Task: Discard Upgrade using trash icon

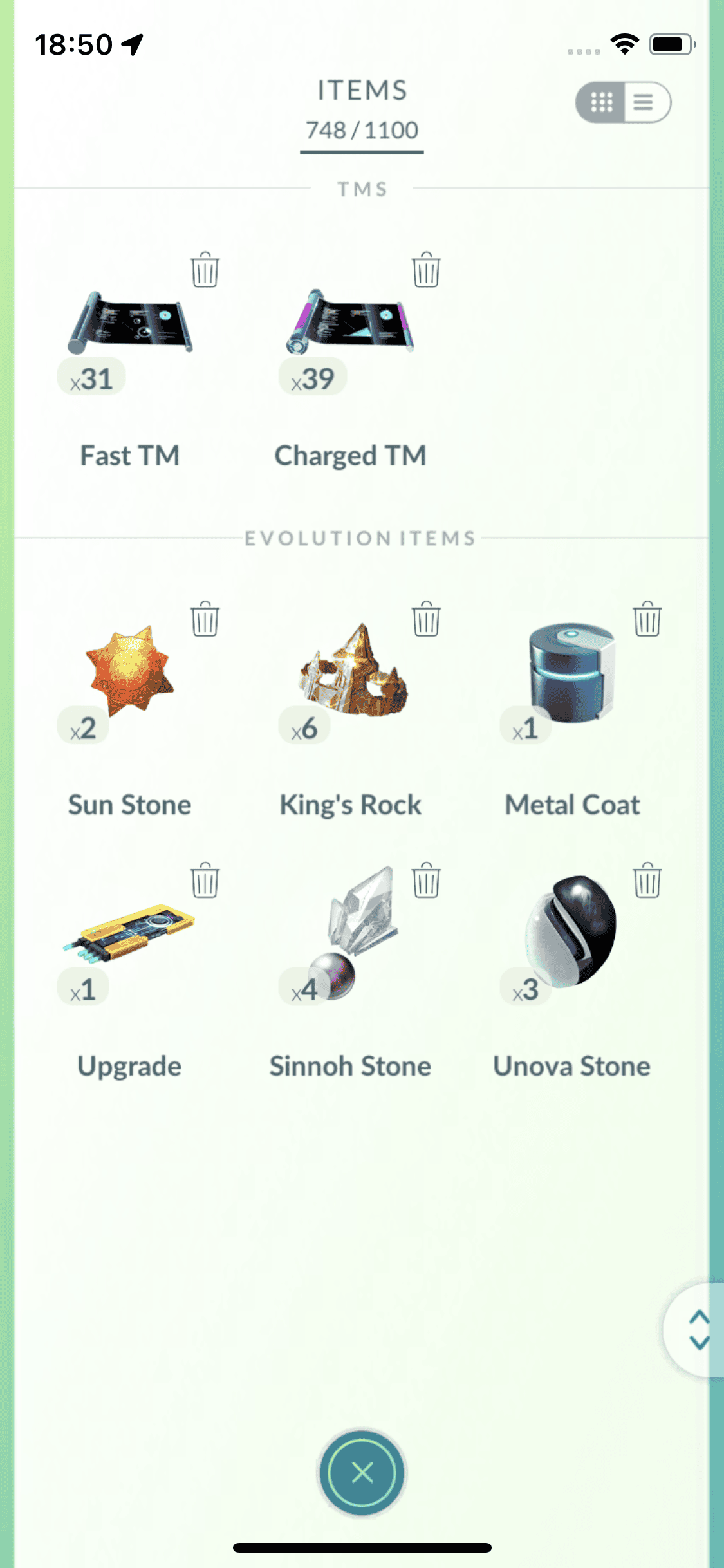Action: click(x=205, y=880)
